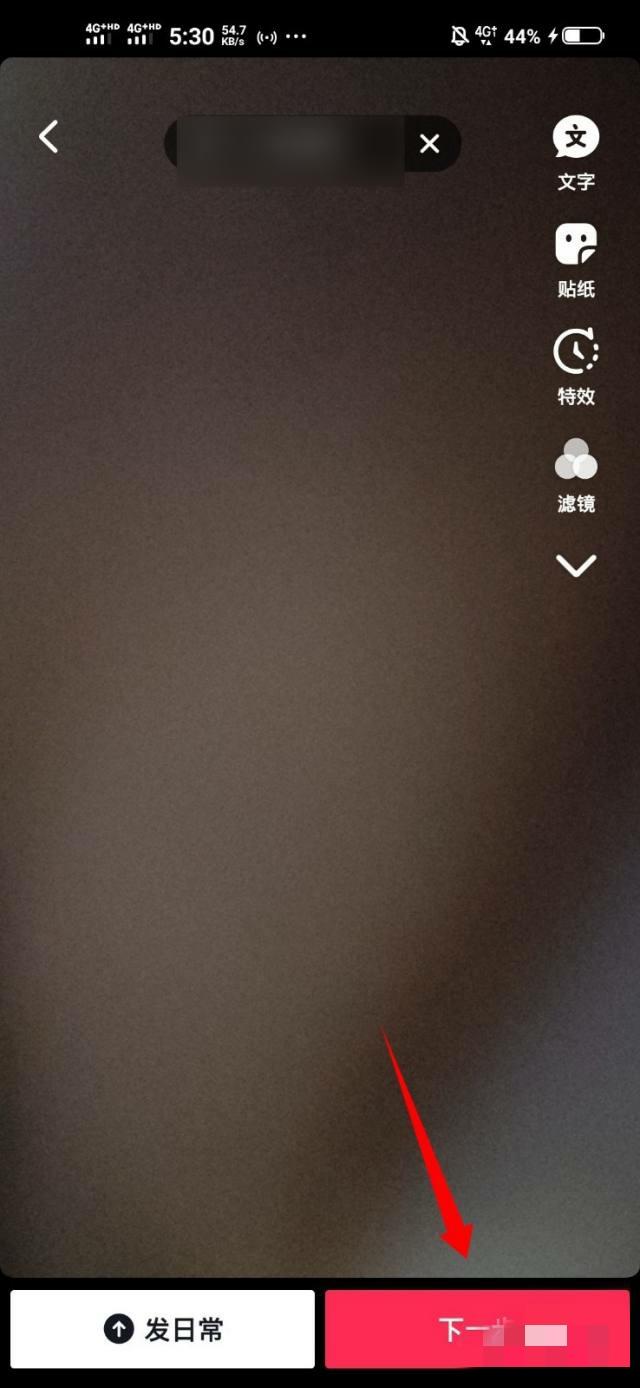Viewport: 640px width, 1388px height.
Task: Choose a filter with 滤镜
Action: click(x=576, y=475)
